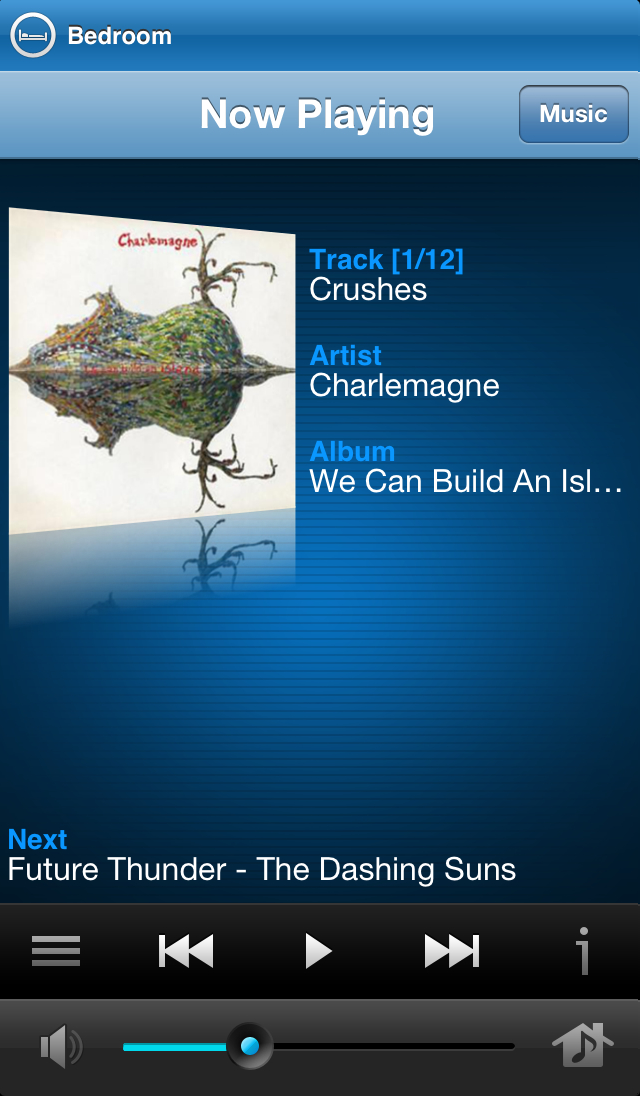Open the track info icon
This screenshot has height=1096, width=640.
coord(582,950)
